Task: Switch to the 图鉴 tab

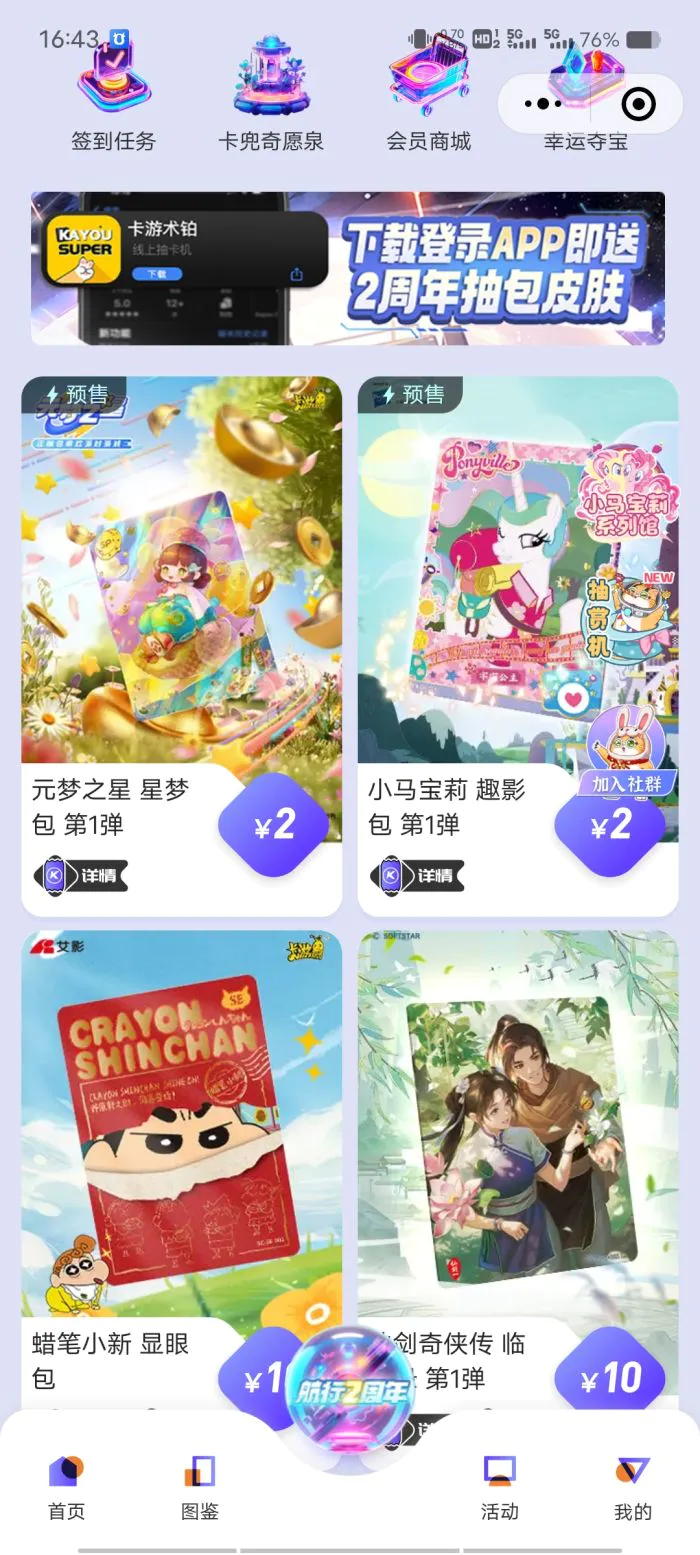Action: click(199, 1487)
